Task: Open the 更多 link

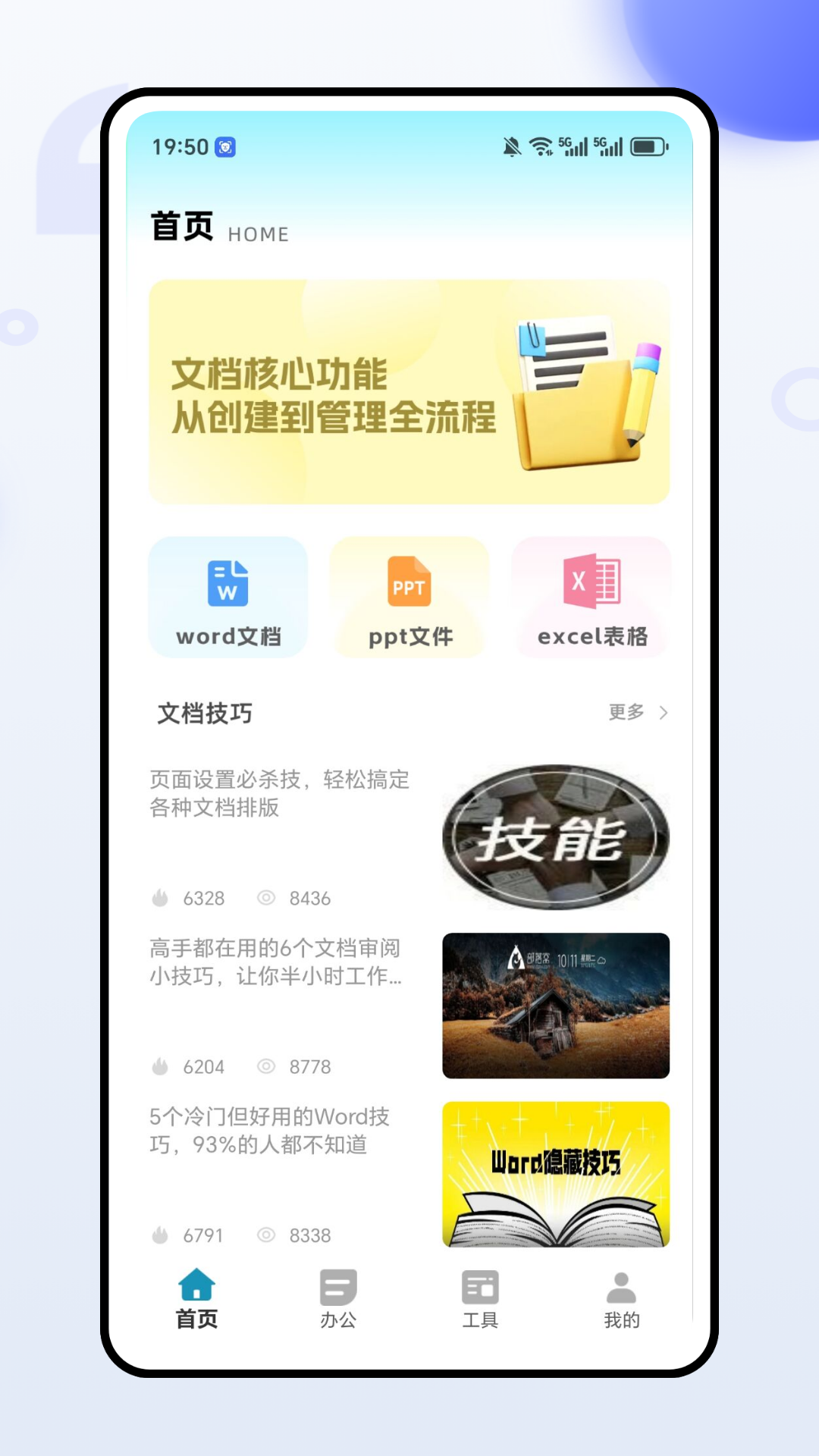Action: tap(625, 712)
